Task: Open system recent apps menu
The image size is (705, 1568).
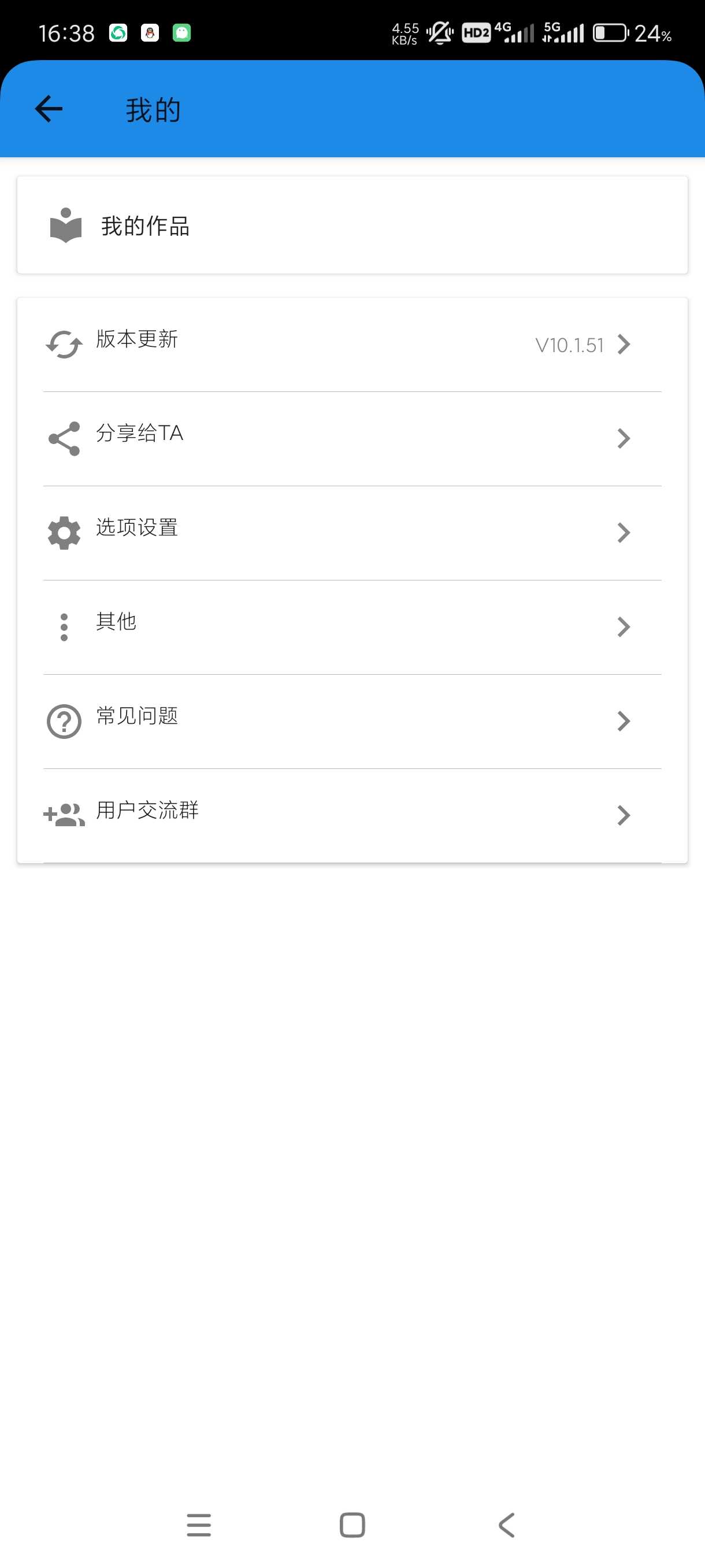Action: click(199, 1525)
